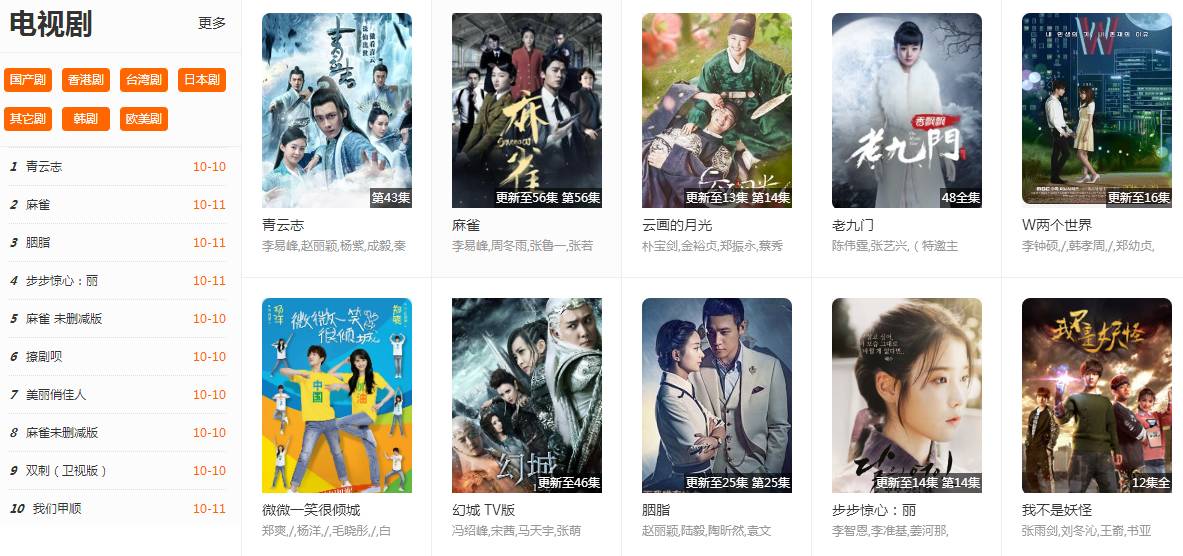The height and width of the screenshot is (556, 1183).
Task: Open the 幻城 TV版 poster card
Action: tap(527, 395)
